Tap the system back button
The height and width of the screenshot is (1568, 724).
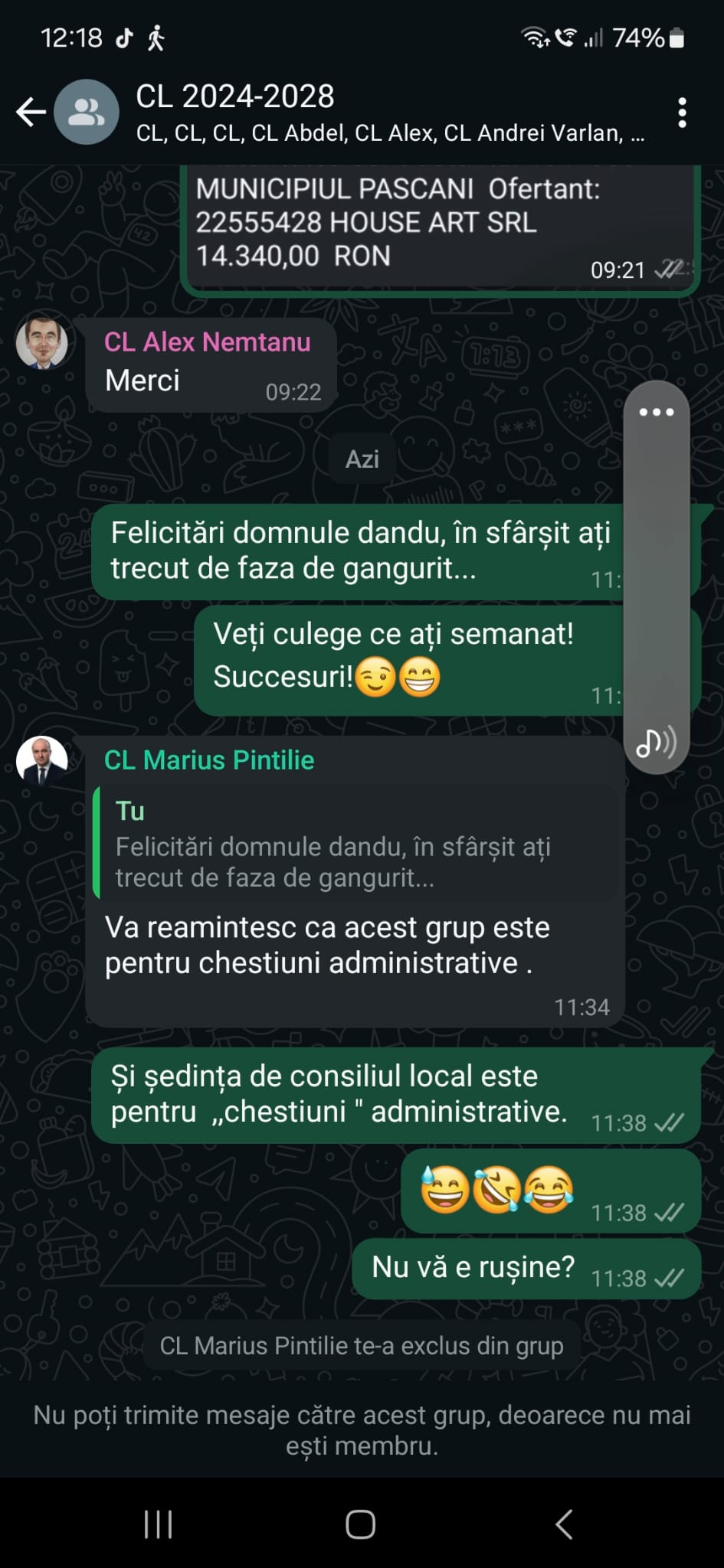pyautogui.click(x=565, y=1524)
